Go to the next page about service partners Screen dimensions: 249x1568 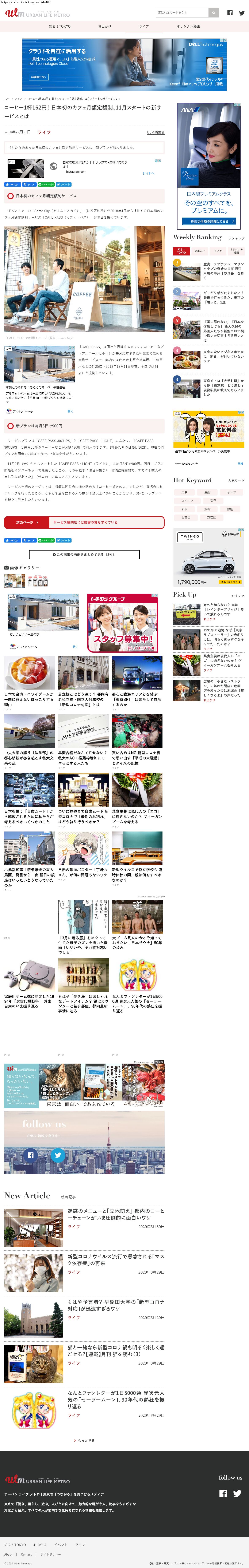[x=84, y=522]
